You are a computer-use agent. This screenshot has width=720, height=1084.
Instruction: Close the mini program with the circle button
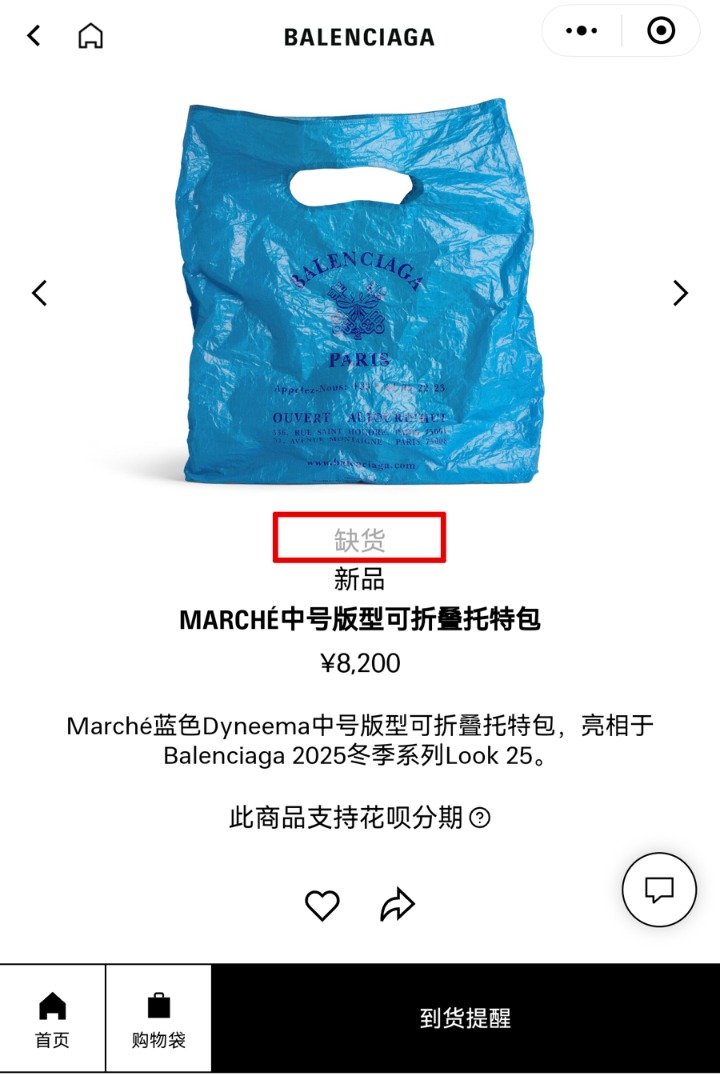[x=661, y=31]
